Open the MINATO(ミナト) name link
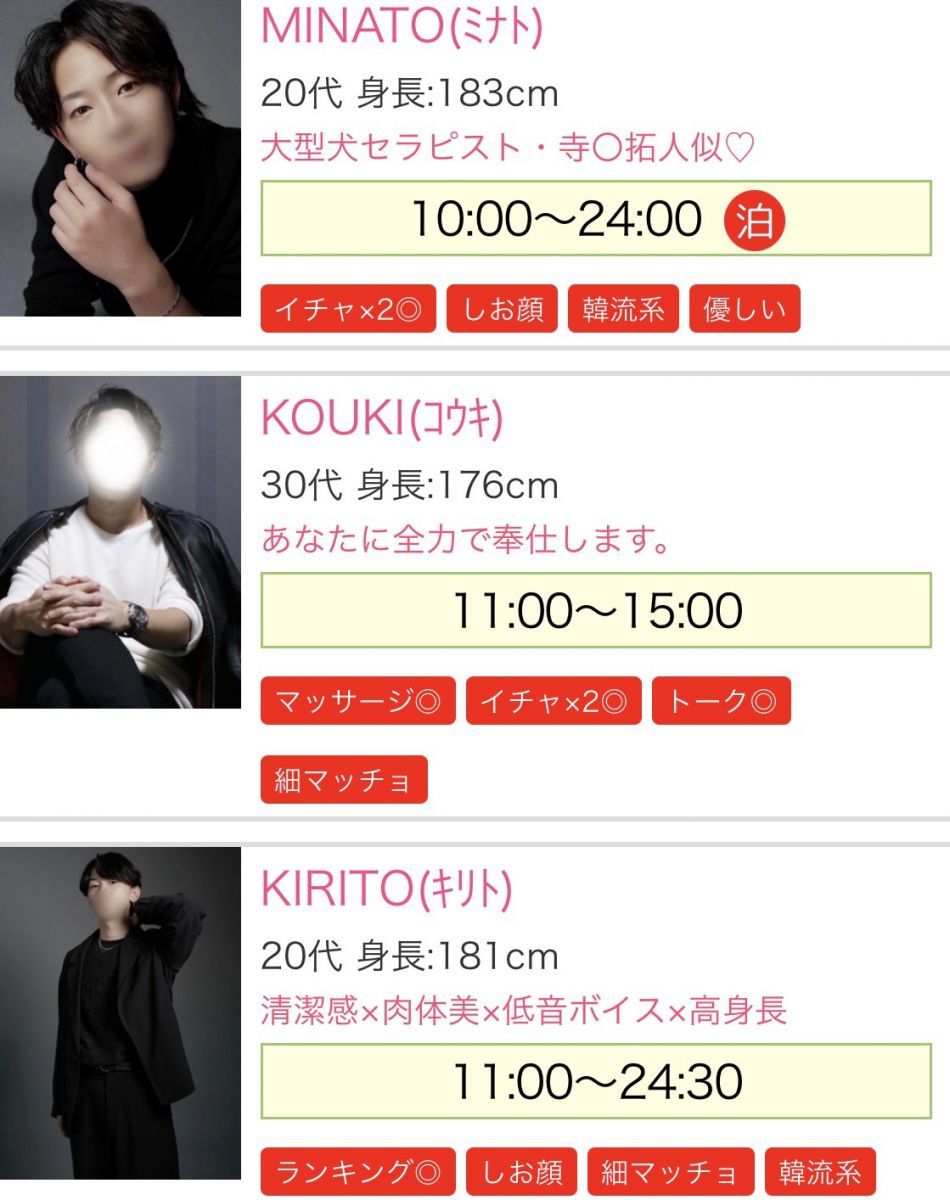950x1200 pixels. point(401,27)
